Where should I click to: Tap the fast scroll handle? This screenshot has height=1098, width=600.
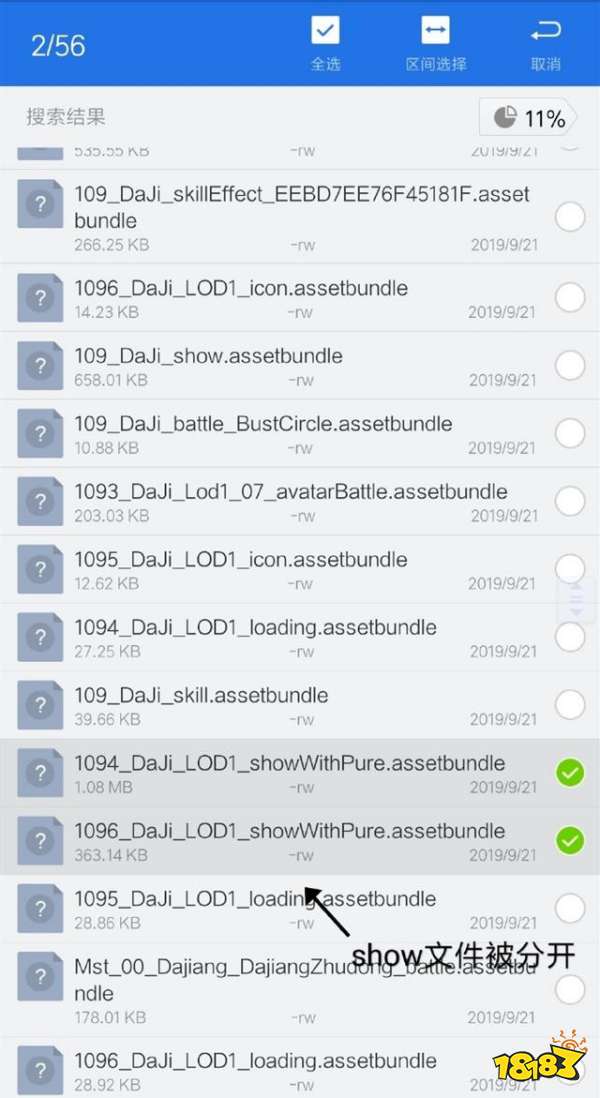(576, 600)
